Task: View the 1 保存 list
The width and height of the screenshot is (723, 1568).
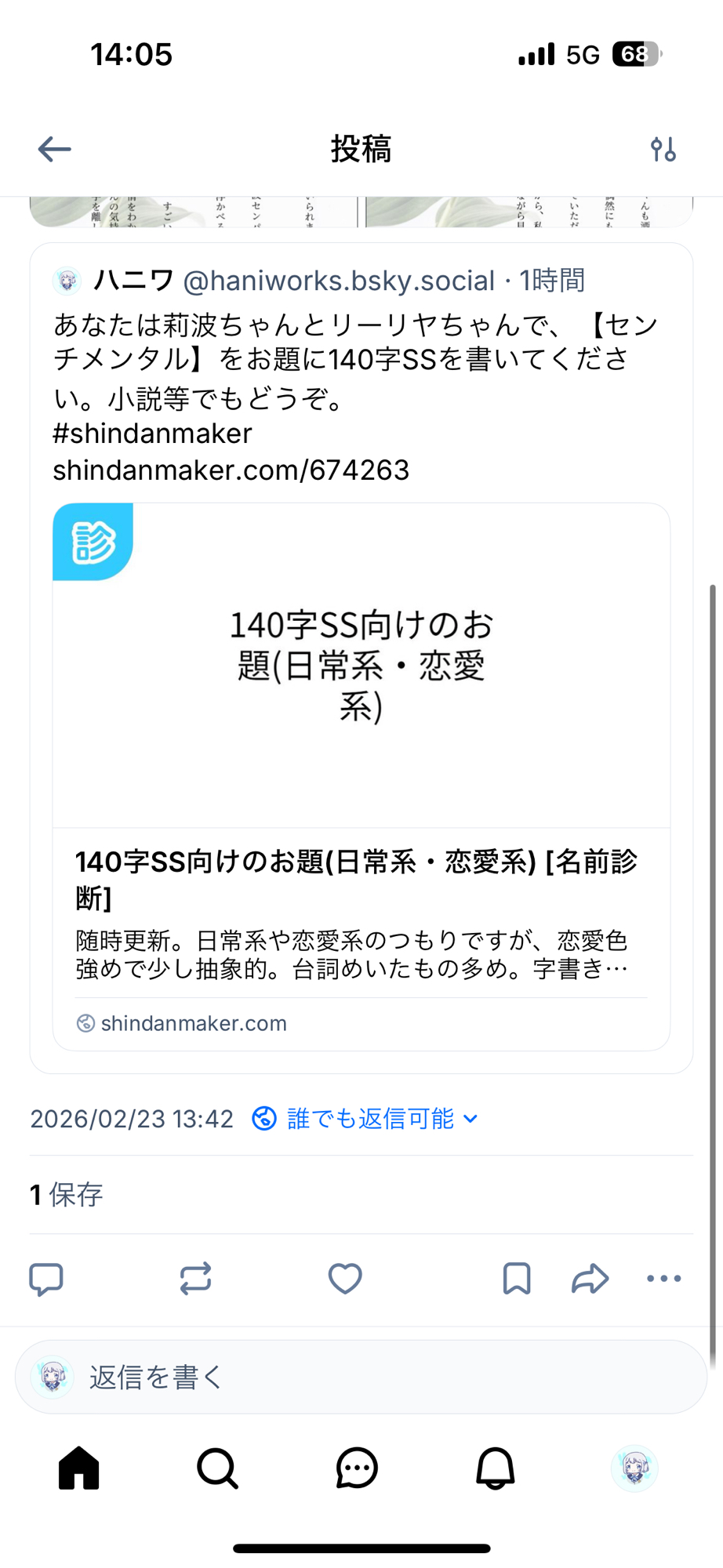Action: pos(67,1195)
